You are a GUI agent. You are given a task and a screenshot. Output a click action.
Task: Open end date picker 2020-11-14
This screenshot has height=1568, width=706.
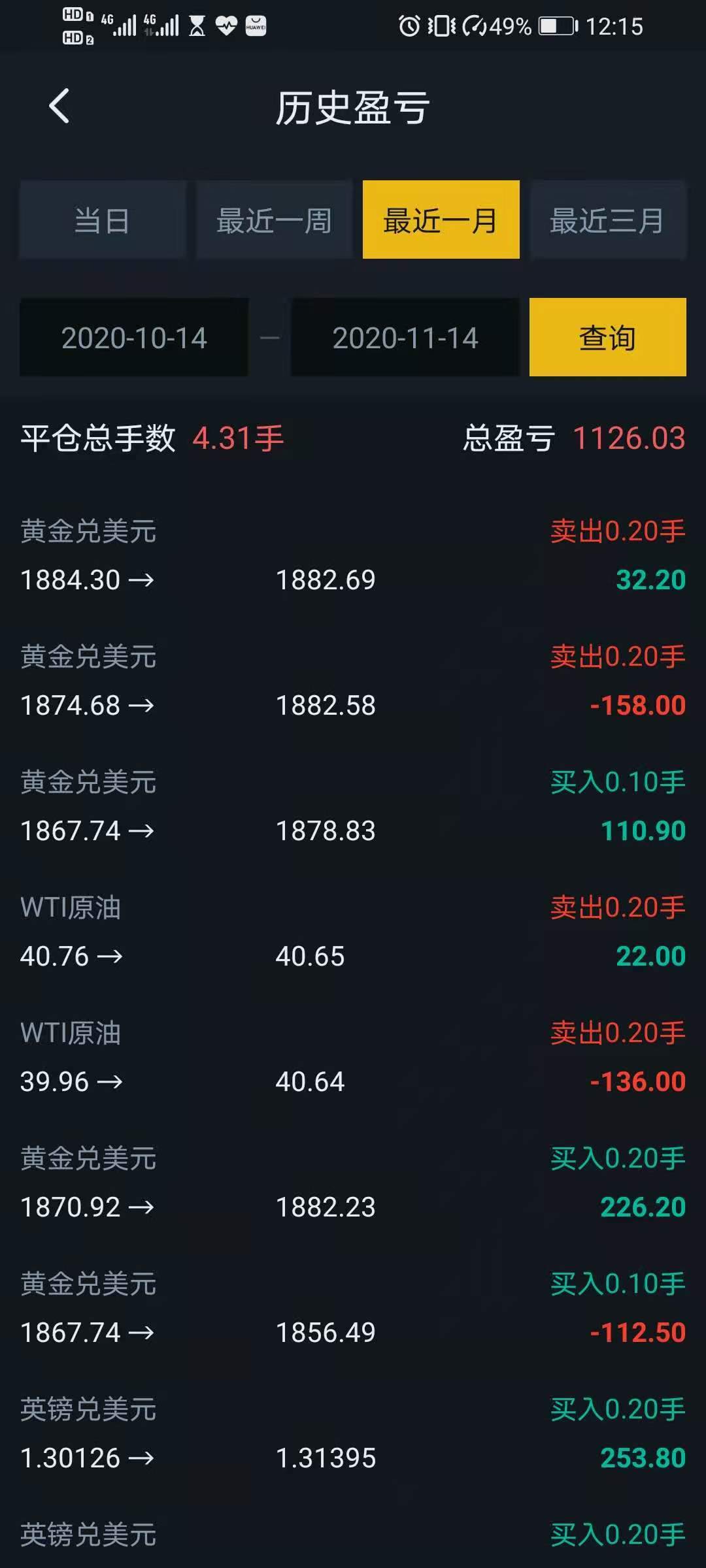[405, 338]
